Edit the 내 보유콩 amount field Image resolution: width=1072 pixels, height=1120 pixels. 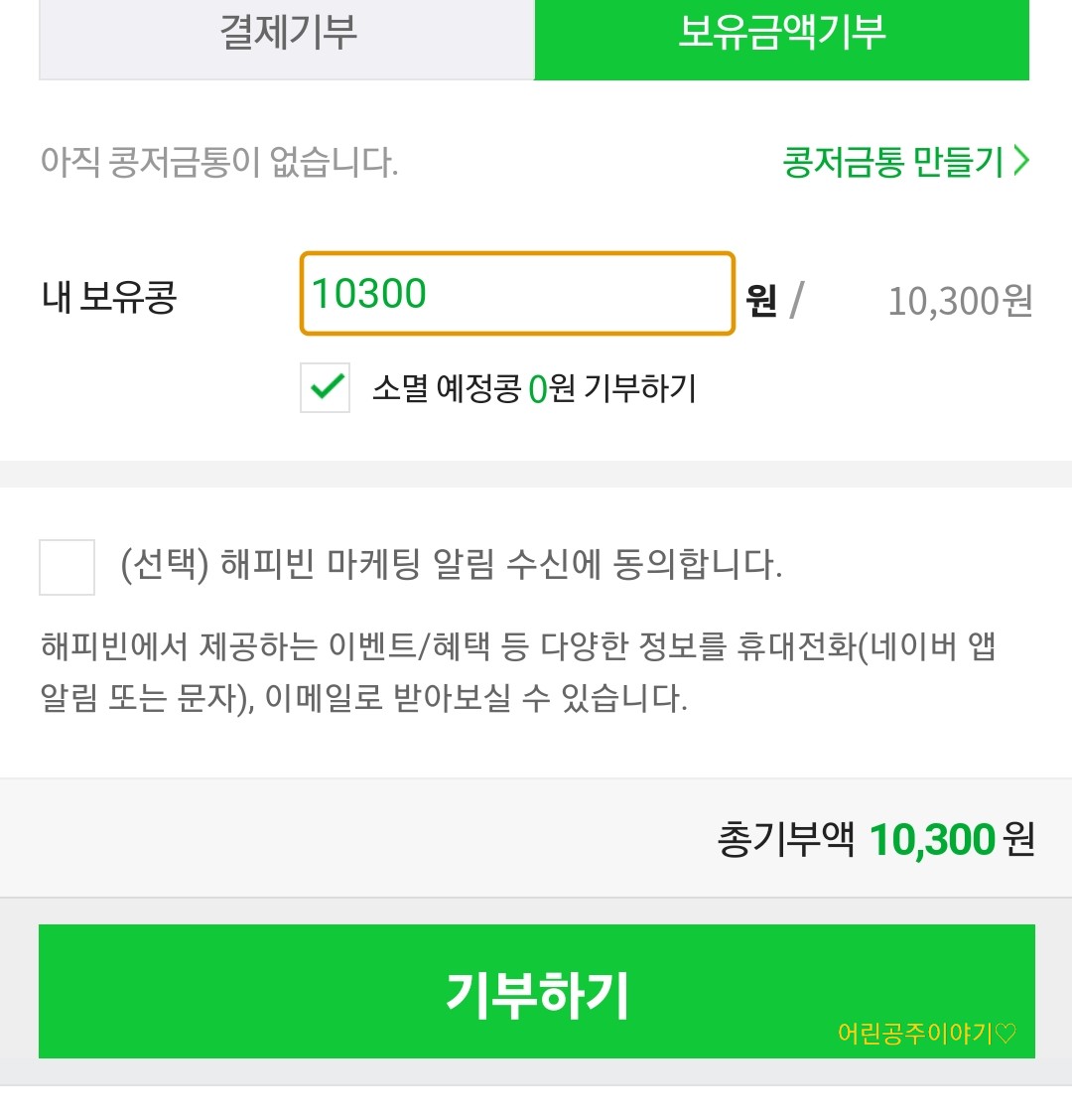pyautogui.click(x=516, y=294)
